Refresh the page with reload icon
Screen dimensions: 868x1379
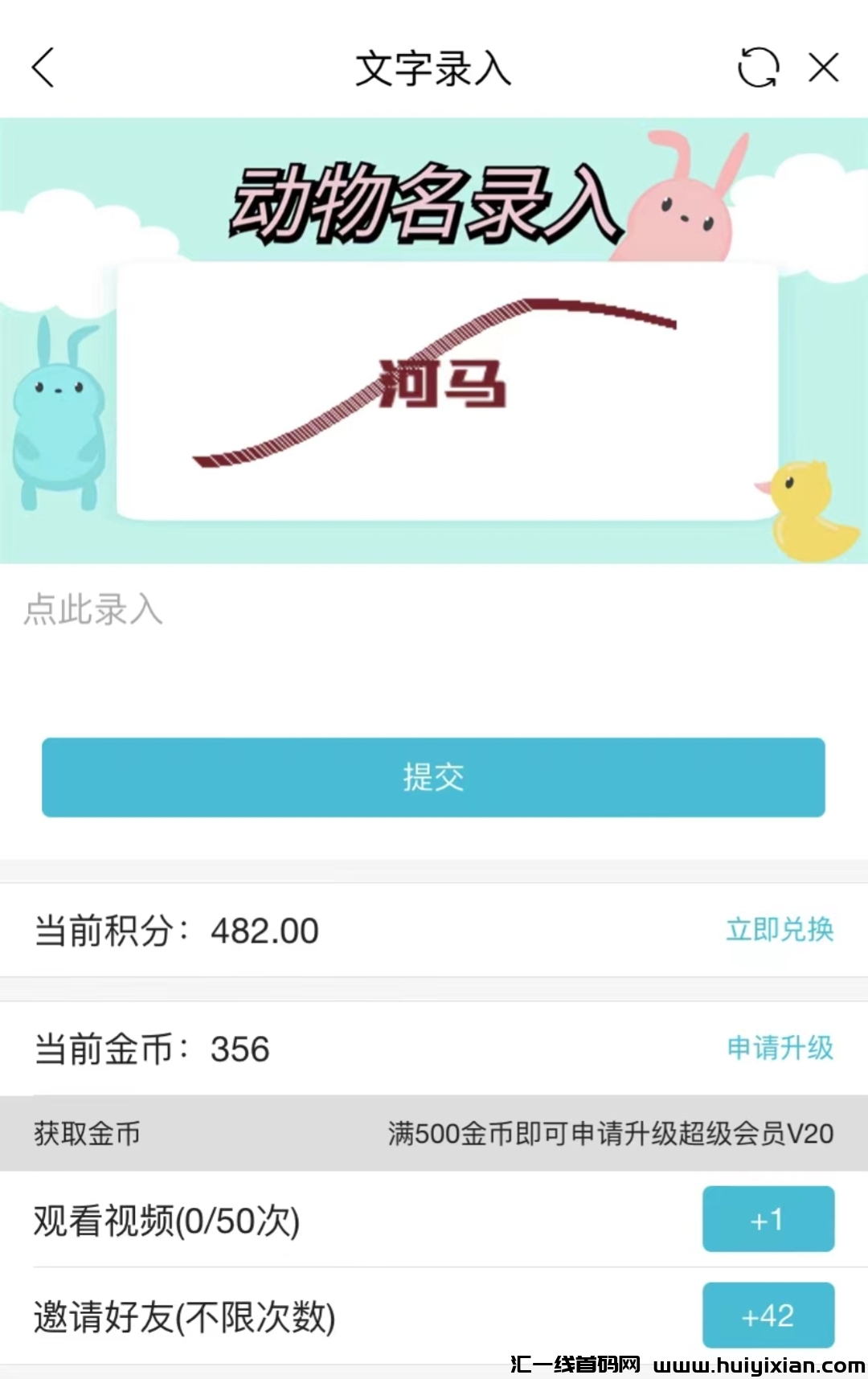pos(758,68)
